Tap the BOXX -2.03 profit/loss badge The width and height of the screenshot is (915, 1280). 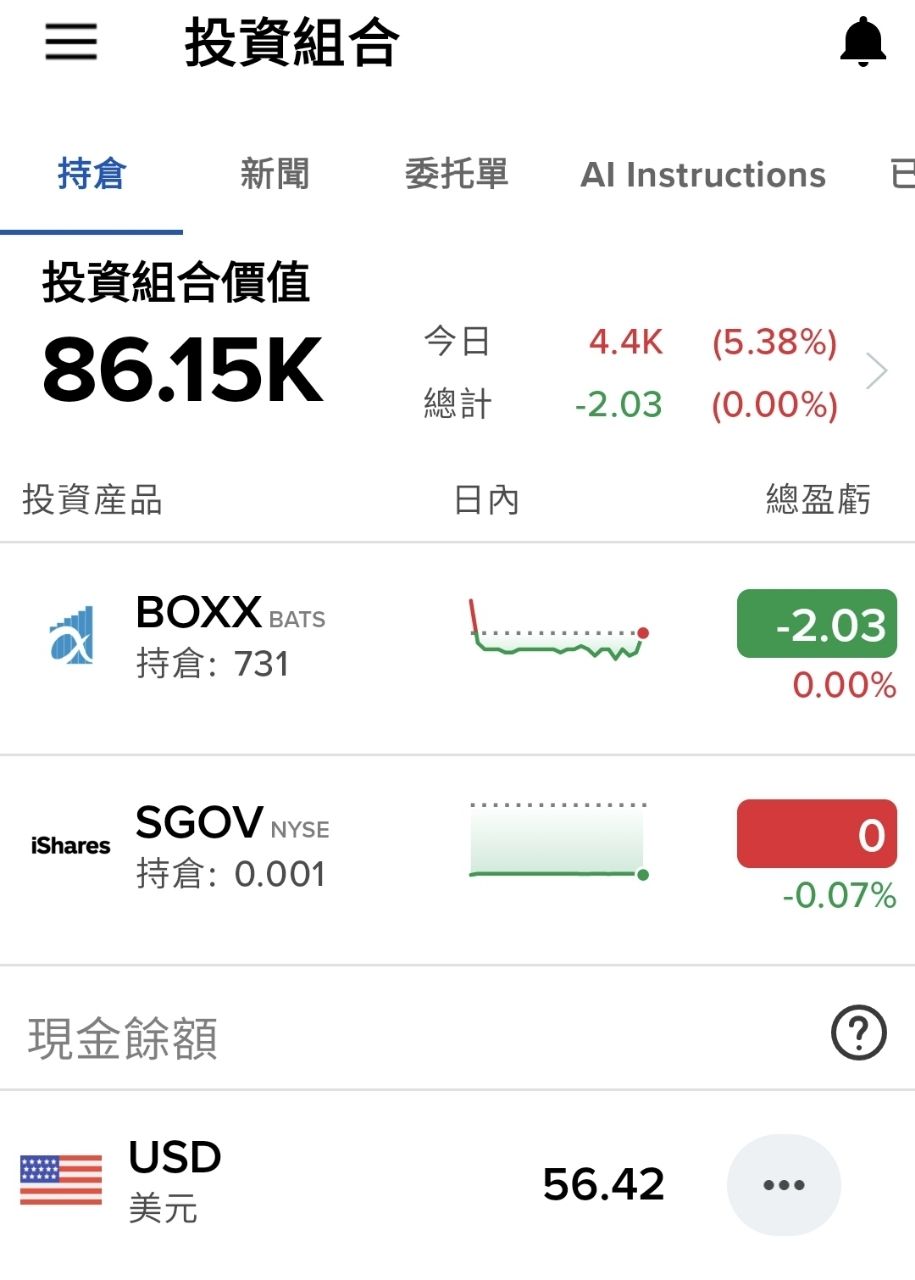pyautogui.click(x=817, y=624)
